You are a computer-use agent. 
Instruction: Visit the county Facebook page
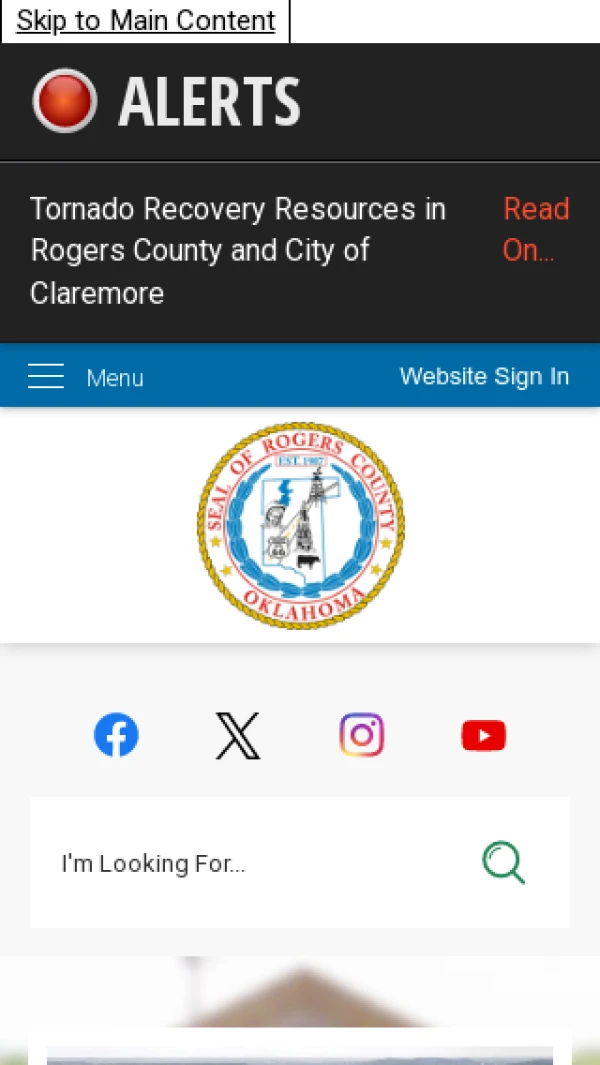coord(116,736)
